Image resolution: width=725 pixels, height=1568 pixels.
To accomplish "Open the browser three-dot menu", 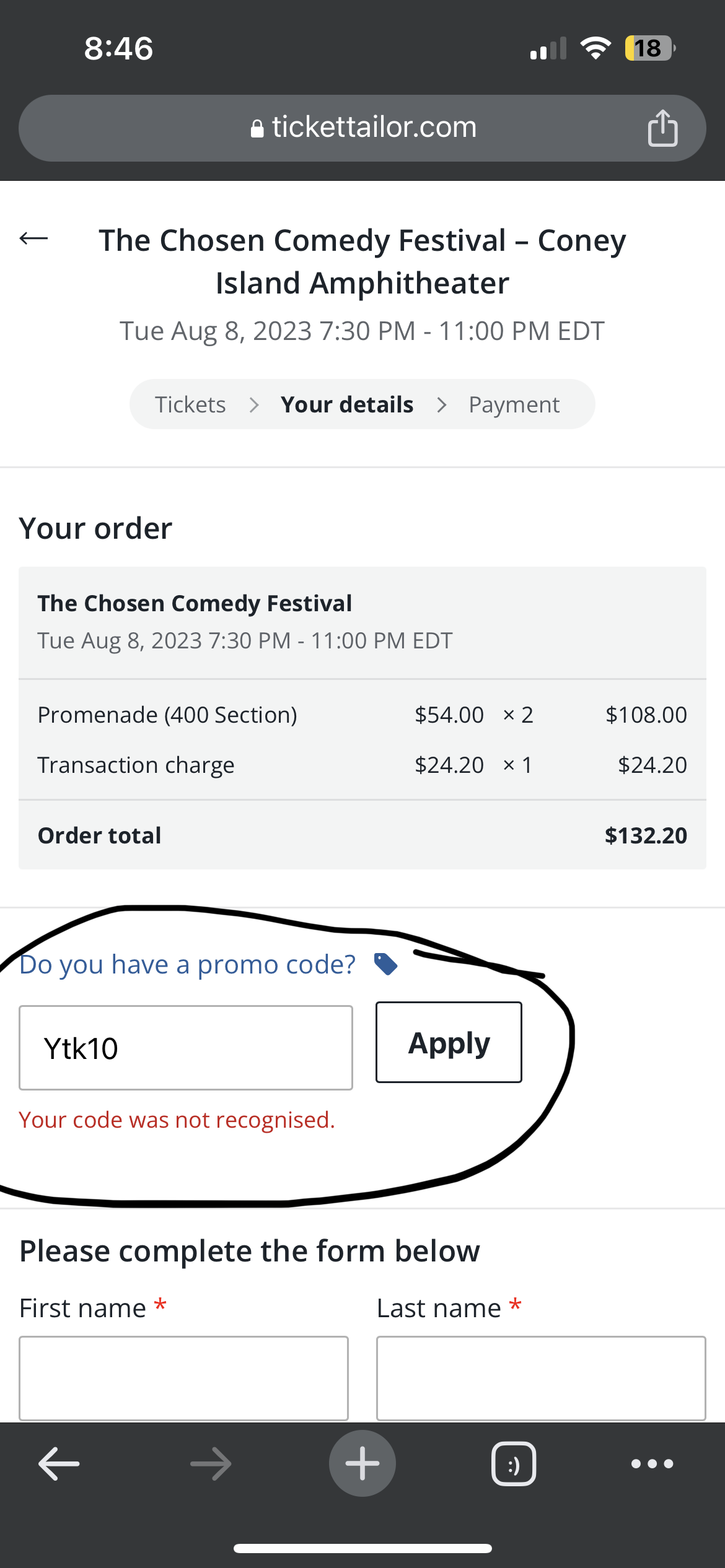I will click(x=652, y=1464).
